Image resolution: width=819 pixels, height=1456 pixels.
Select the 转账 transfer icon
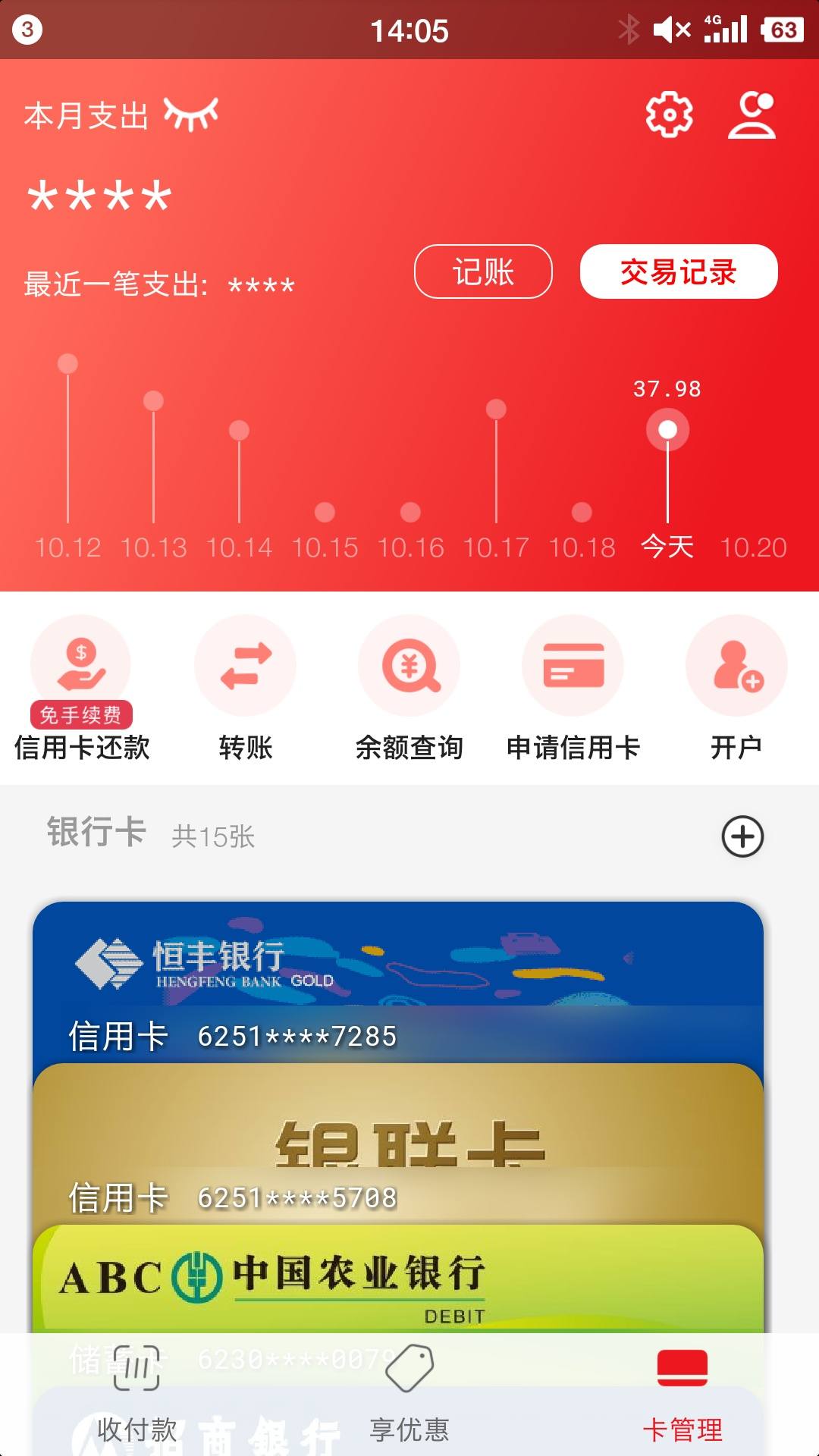tap(245, 666)
